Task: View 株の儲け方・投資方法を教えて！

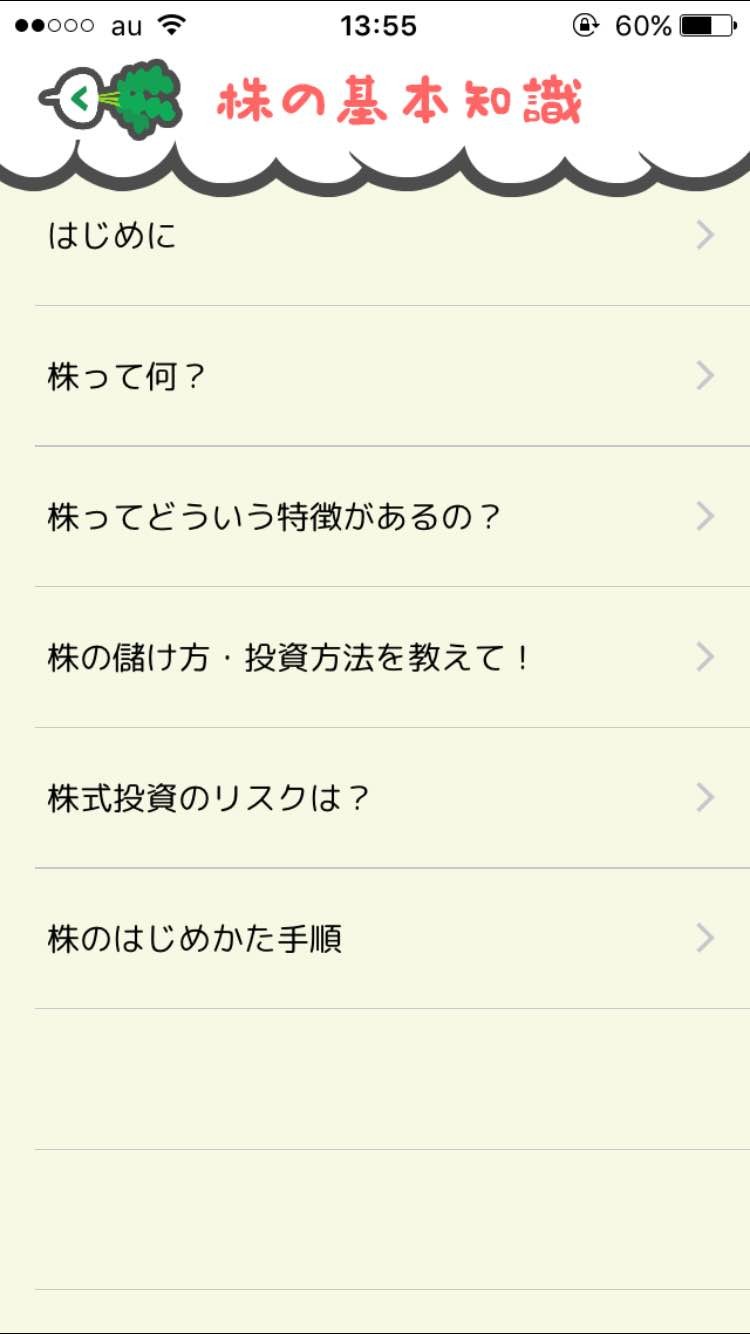Action: tap(375, 658)
